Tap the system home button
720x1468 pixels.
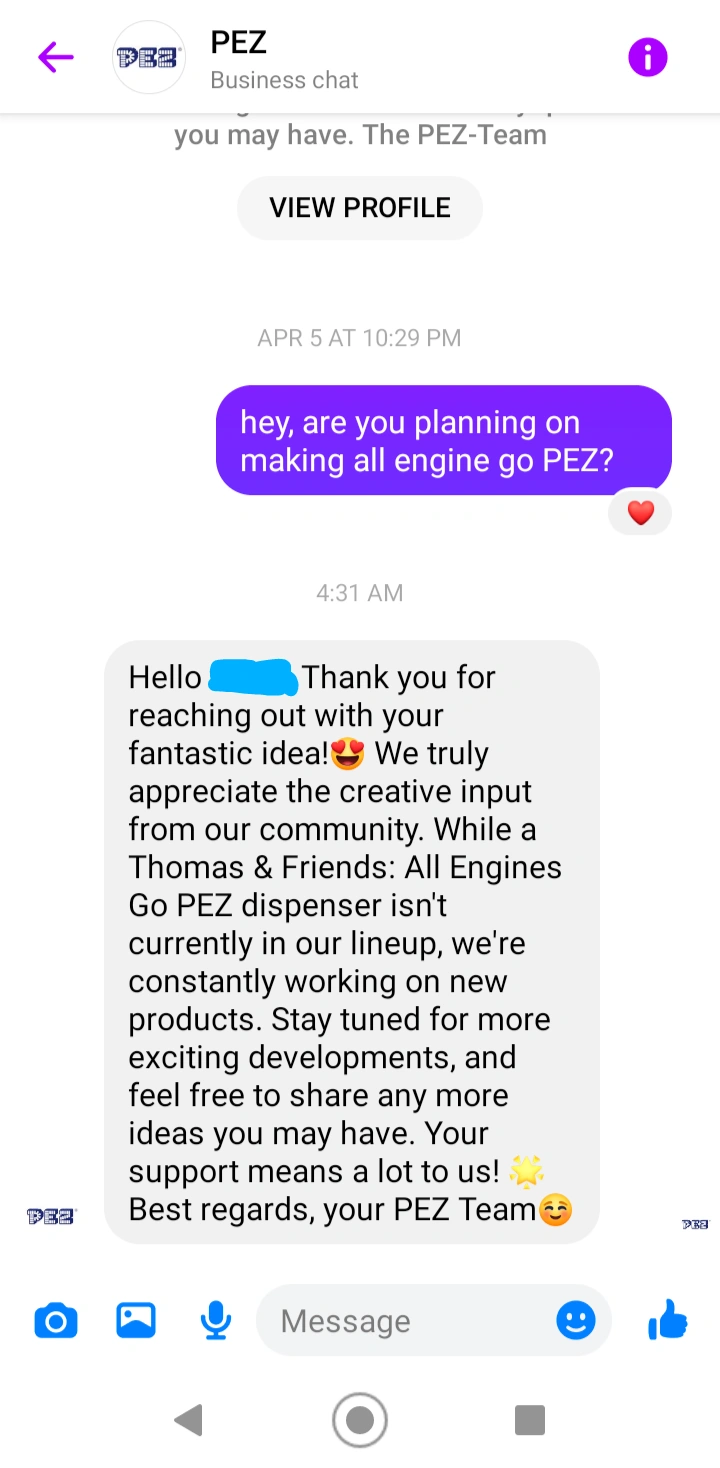pos(360,1420)
